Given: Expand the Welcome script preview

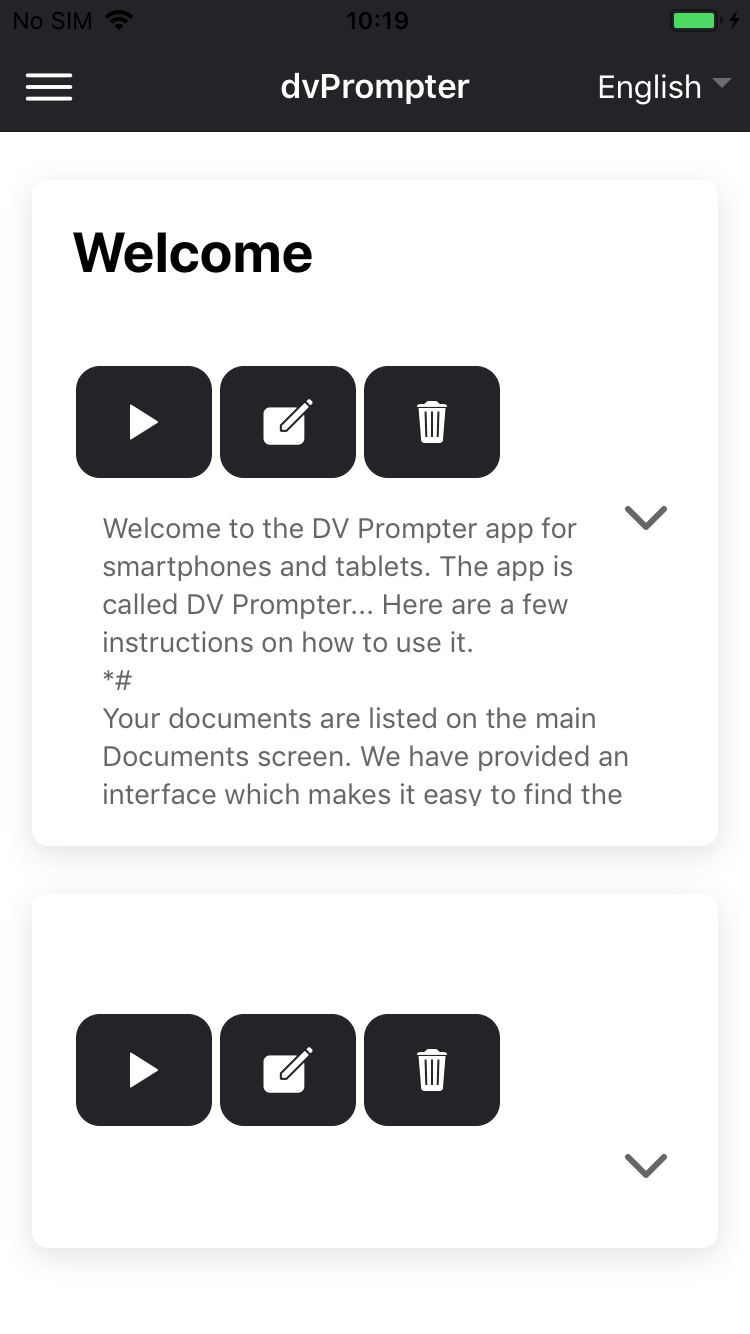Looking at the screenshot, I should pos(645,517).
